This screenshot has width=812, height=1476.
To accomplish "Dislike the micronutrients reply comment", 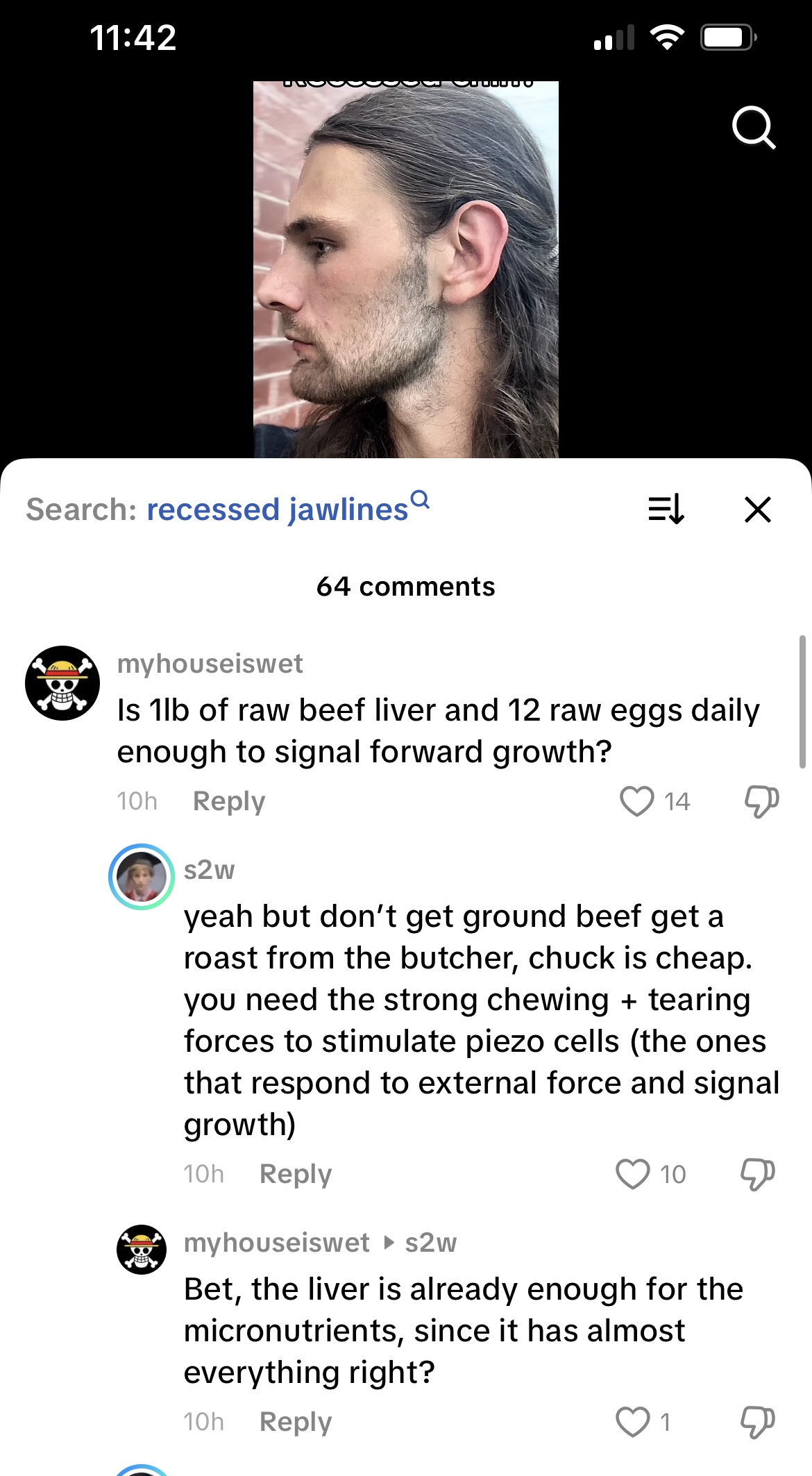I will [x=757, y=1421].
